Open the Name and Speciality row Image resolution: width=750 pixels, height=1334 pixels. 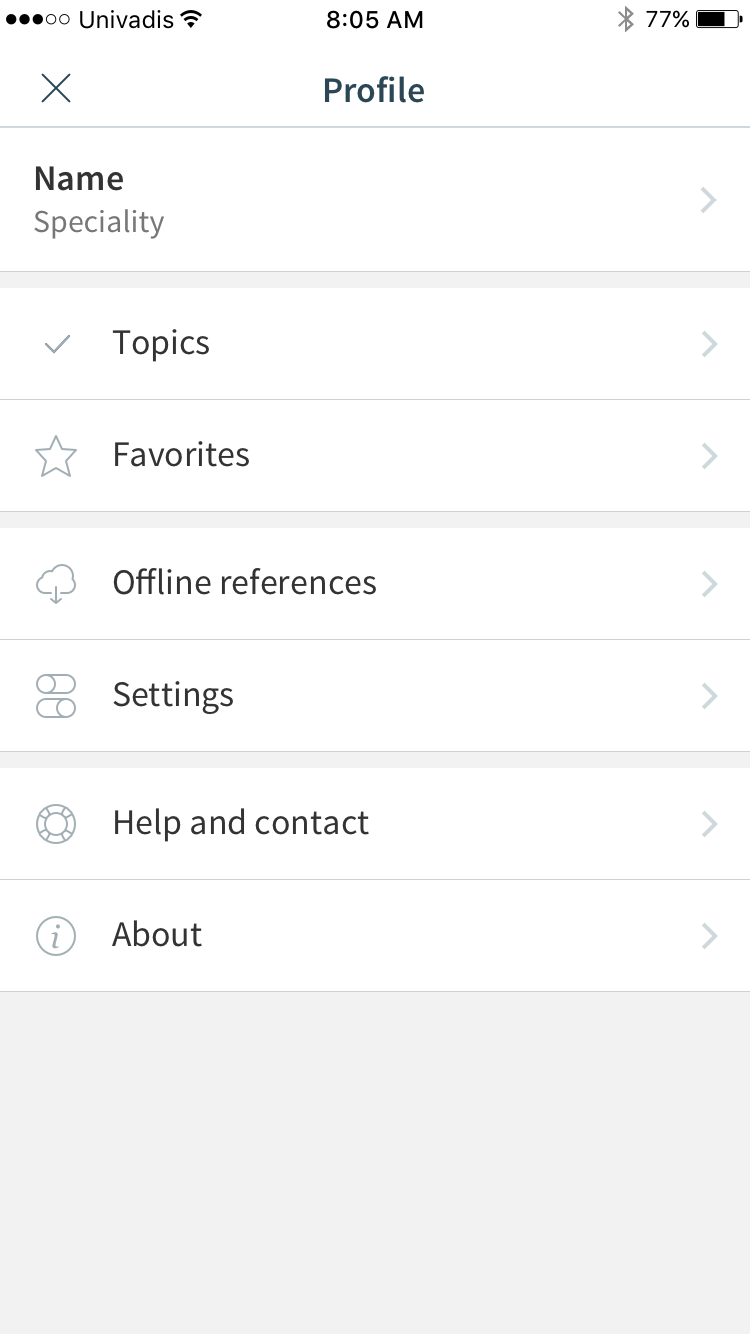[x=375, y=200]
